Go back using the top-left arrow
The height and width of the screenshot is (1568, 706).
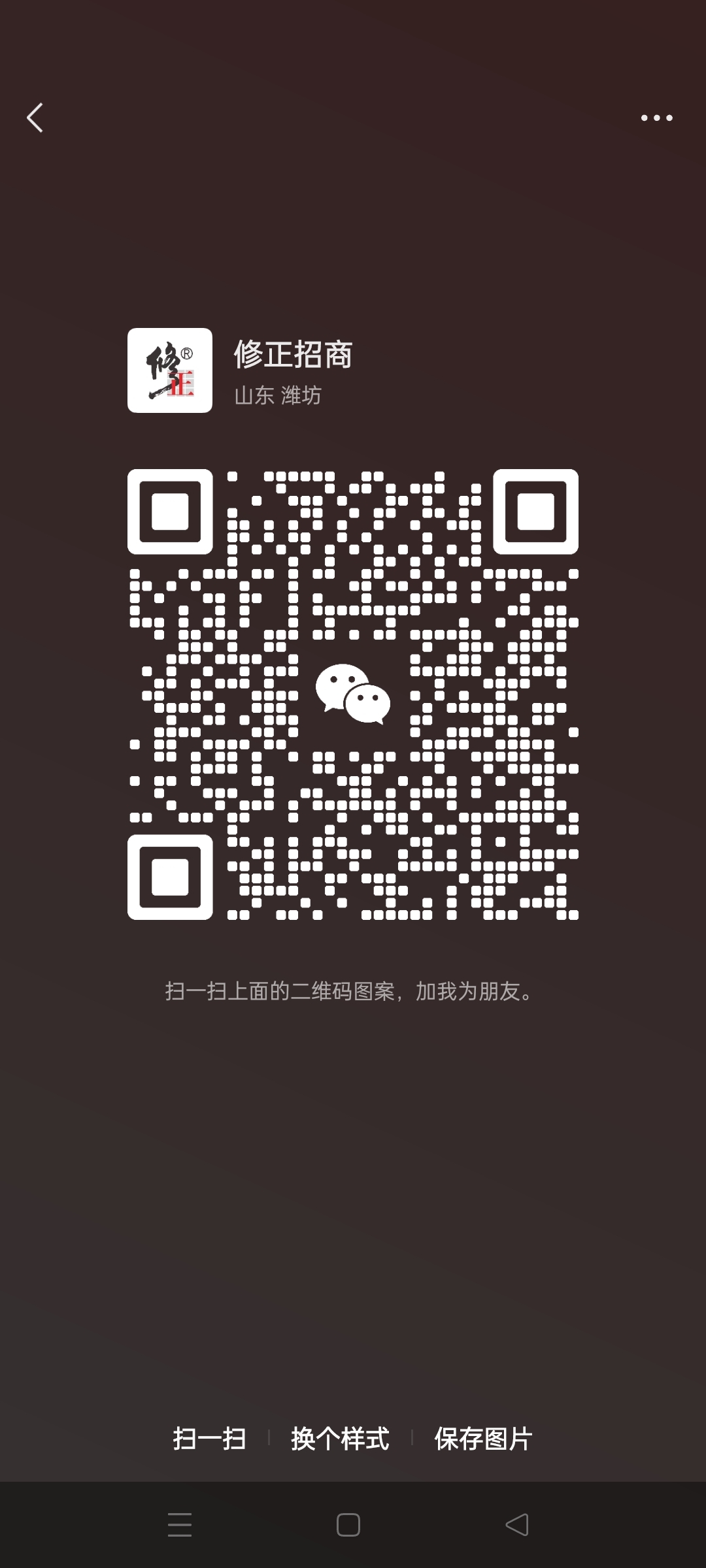tap(35, 118)
